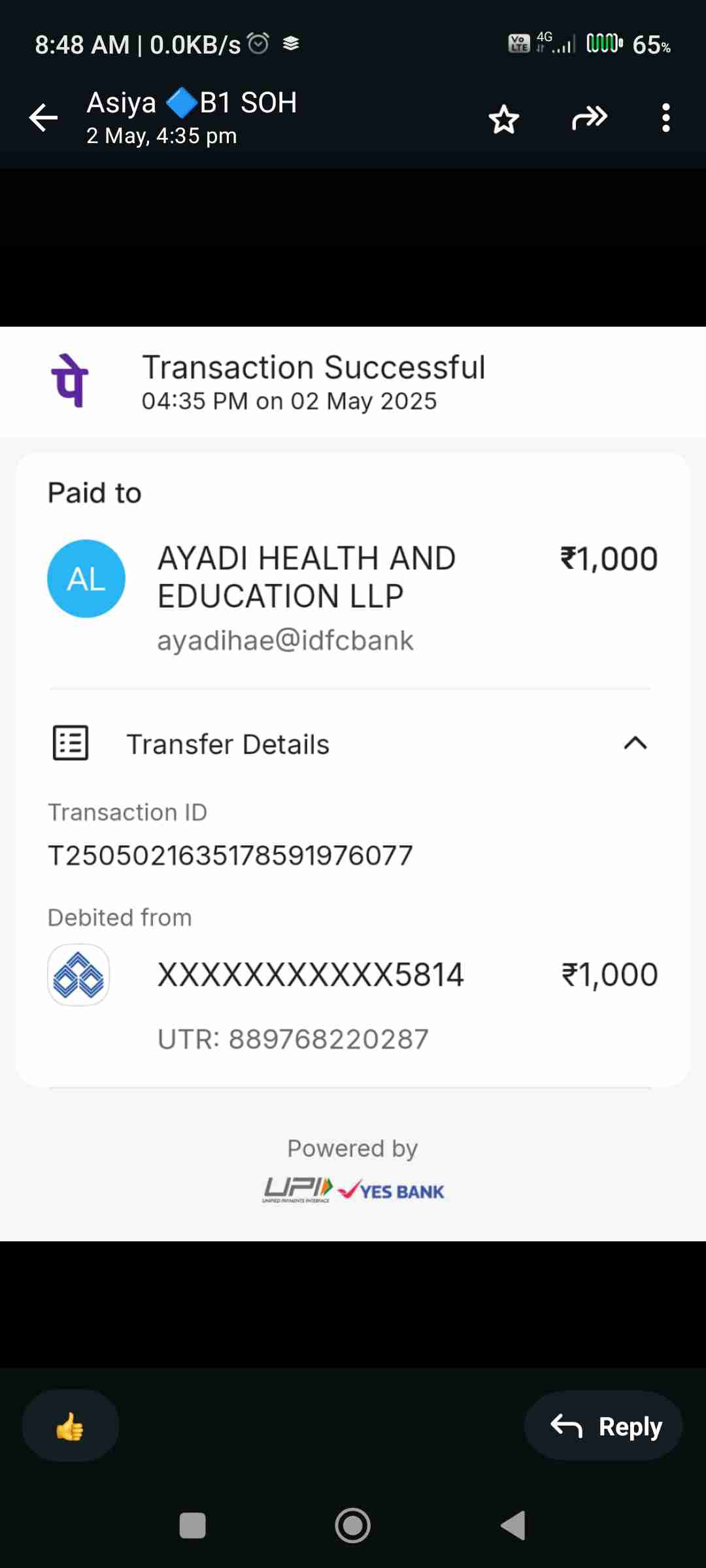Open recent apps with the square button
This screenshot has width=706, height=1568.
193,1526
